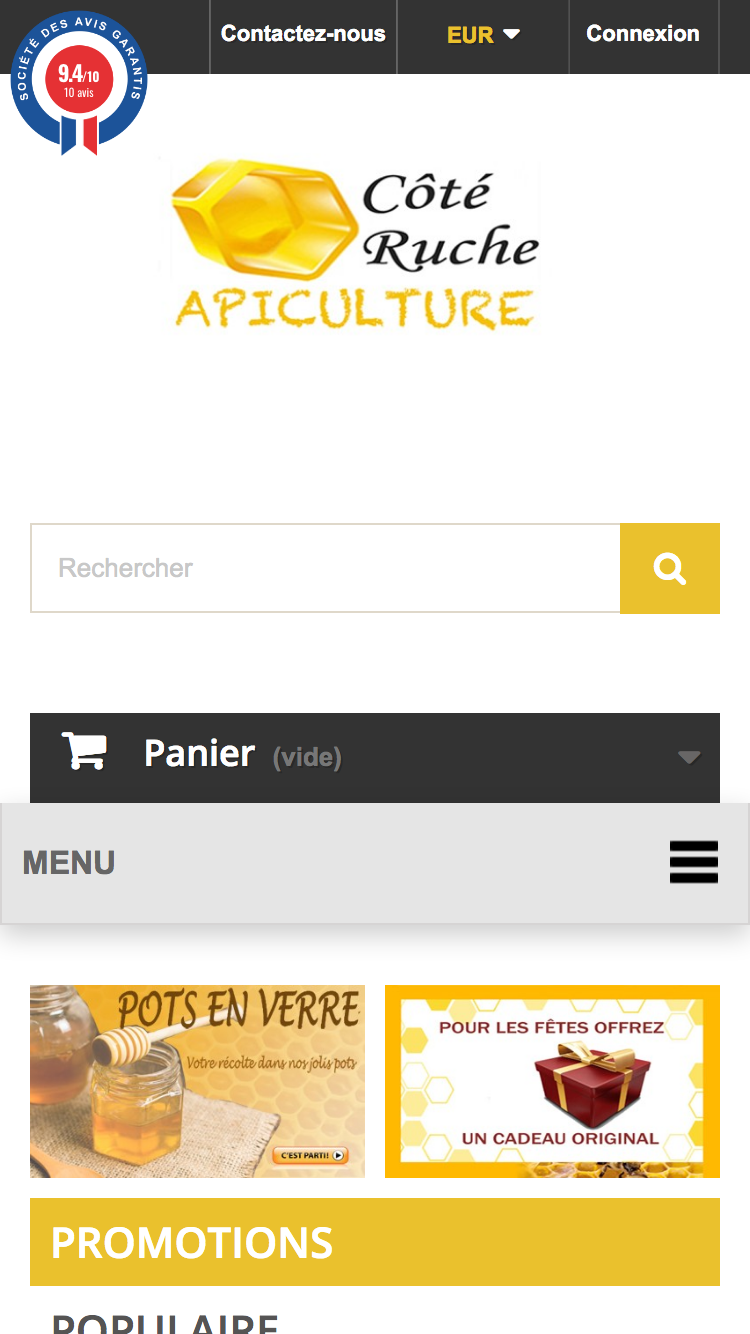Viewport: 750px width, 1334px height.
Task: Open the gift banner Un cadeau original
Action: point(552,1081)
